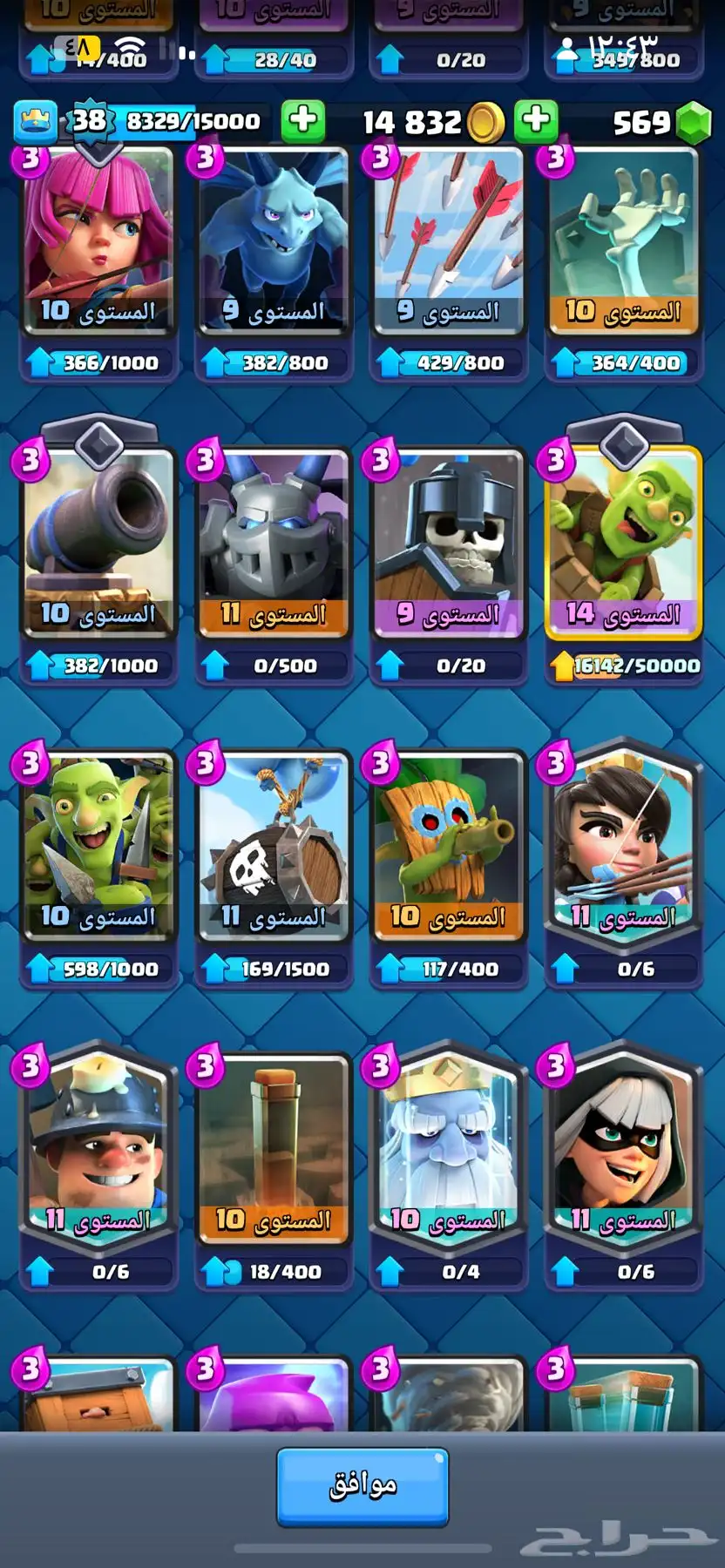Select the Skeleton Barrel card
725x1568 pixels.
tap(274, 845)
